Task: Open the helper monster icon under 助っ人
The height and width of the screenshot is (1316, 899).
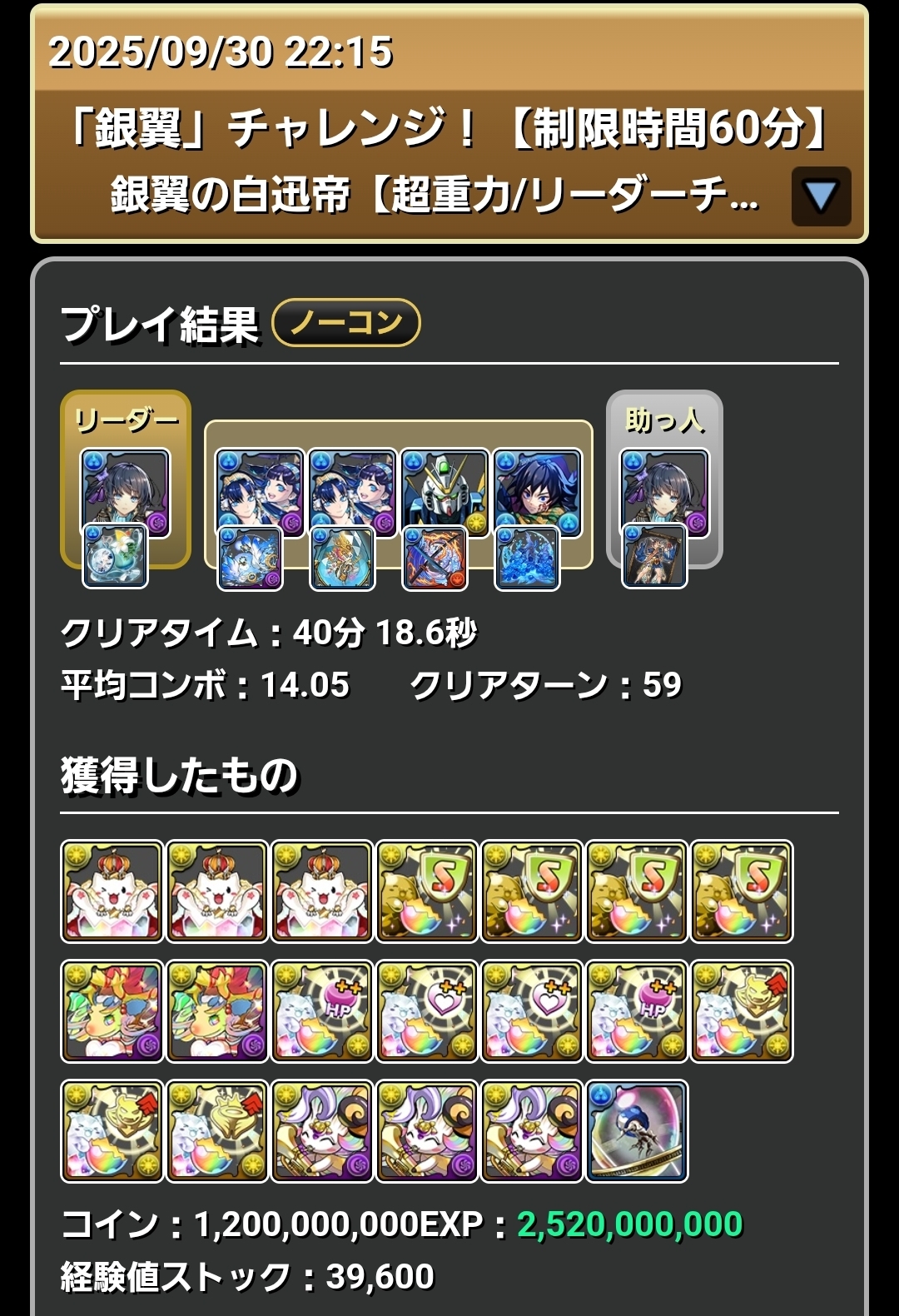Action: point(664,491)
